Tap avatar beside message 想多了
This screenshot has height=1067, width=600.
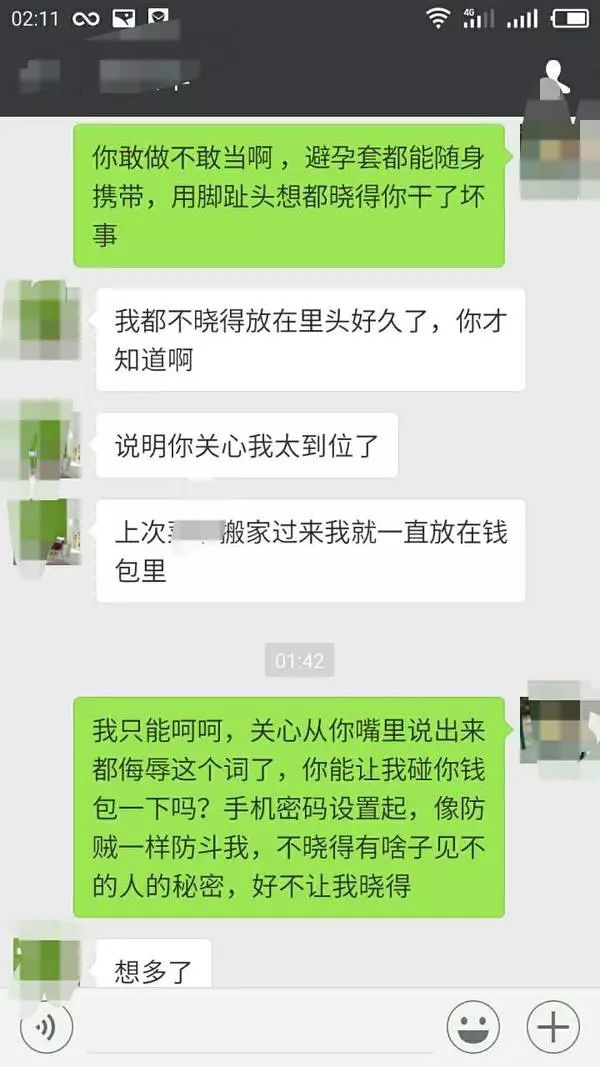click(46, 962)
